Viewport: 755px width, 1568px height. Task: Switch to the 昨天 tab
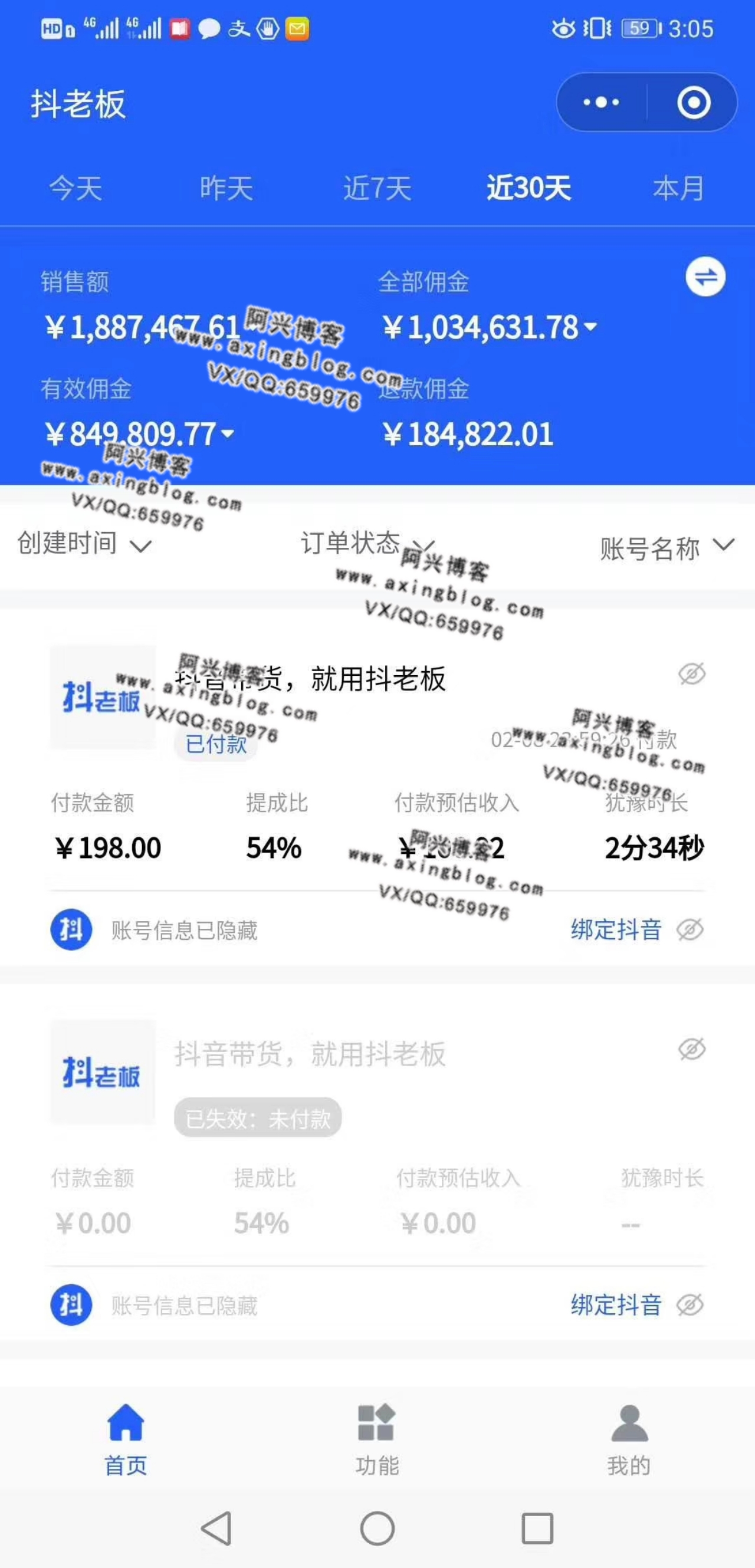click(226, 188)
